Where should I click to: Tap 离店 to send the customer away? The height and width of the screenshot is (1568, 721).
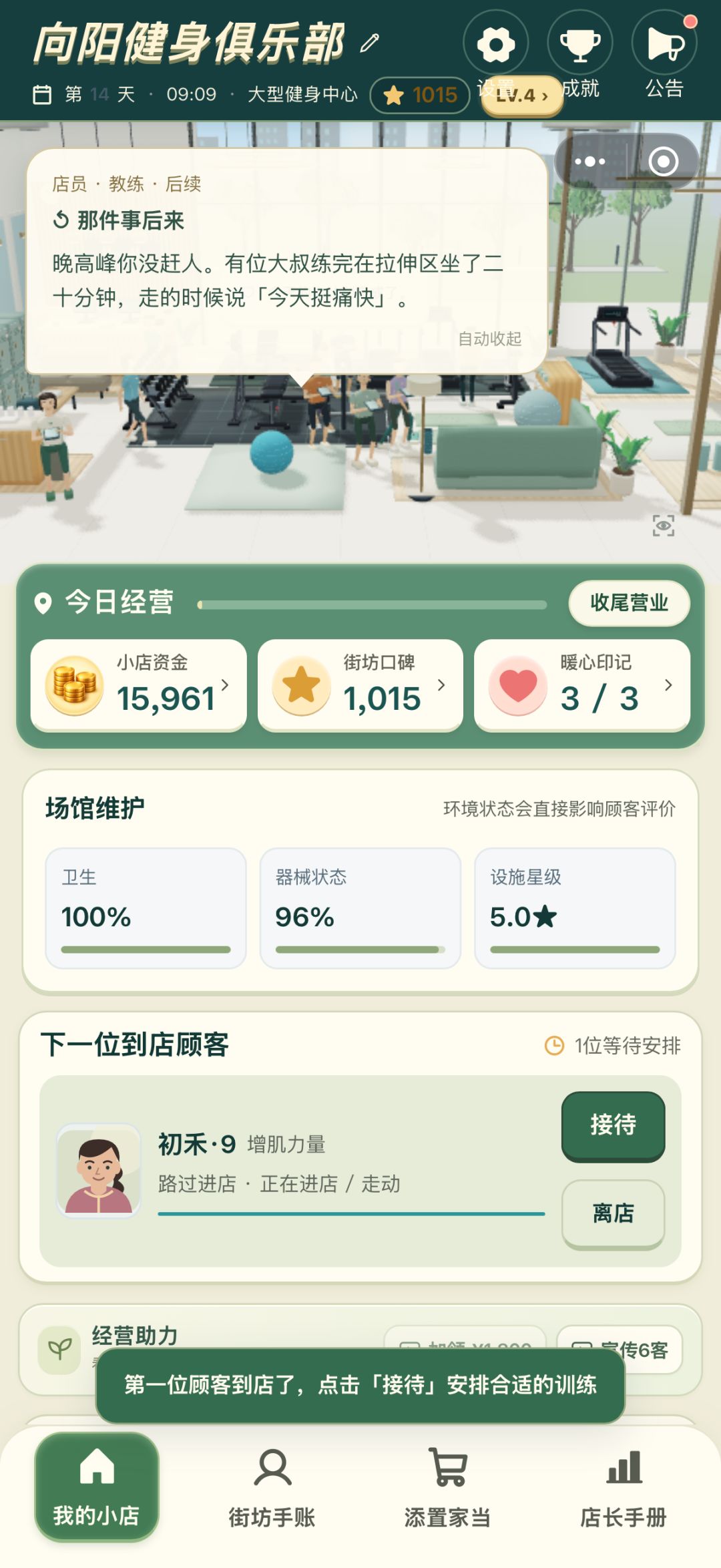(613, 1213)
